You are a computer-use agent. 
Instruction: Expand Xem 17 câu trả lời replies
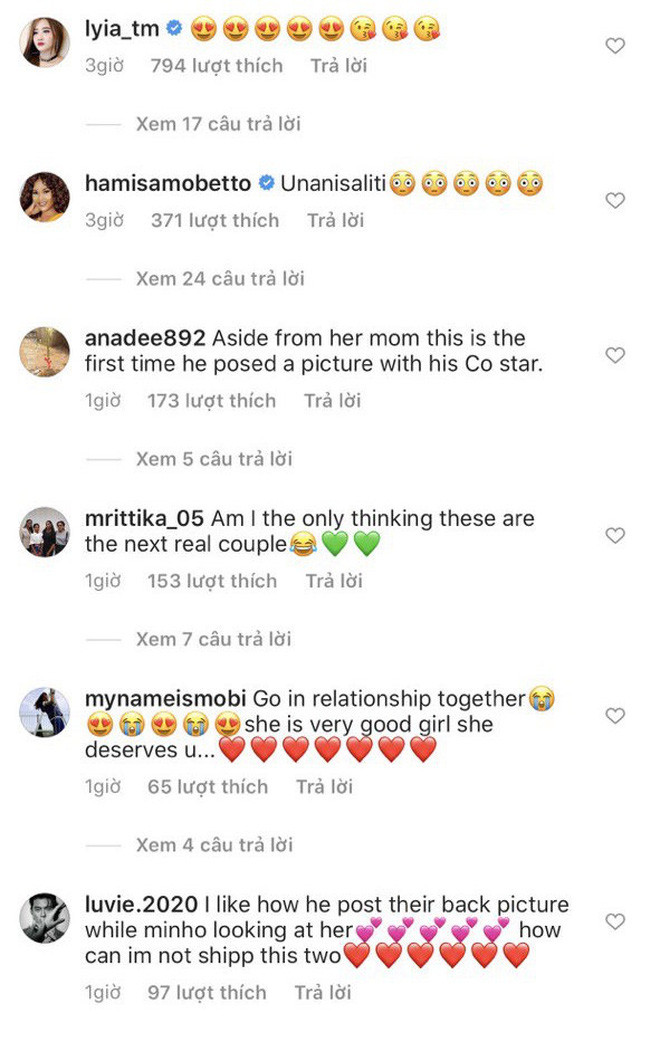[218, 124]
